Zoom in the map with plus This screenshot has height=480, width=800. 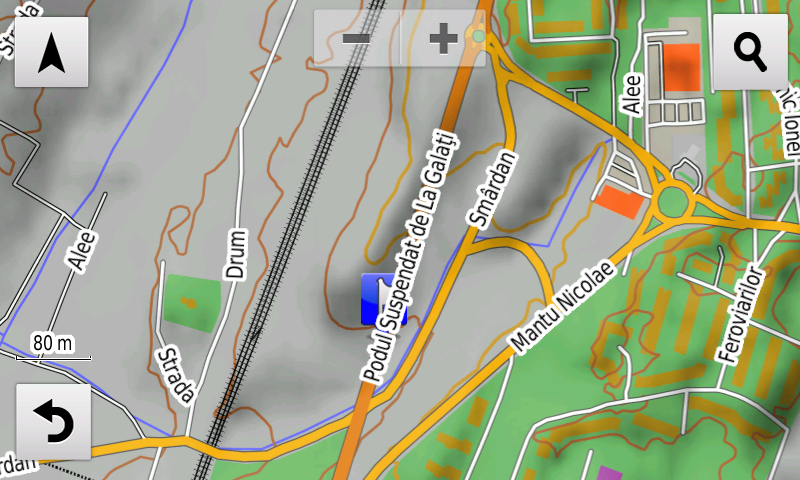(443, 39)
